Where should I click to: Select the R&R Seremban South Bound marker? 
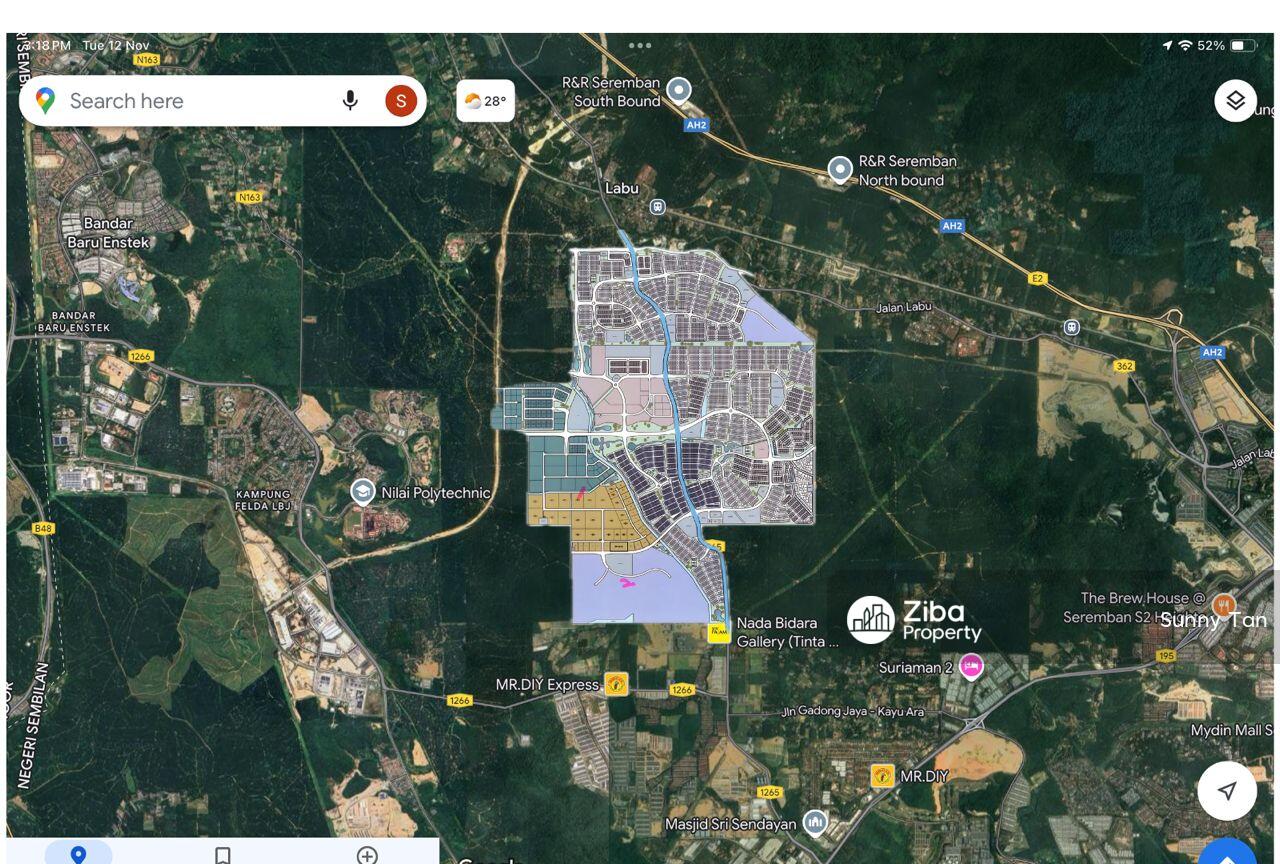coord(679,91)
